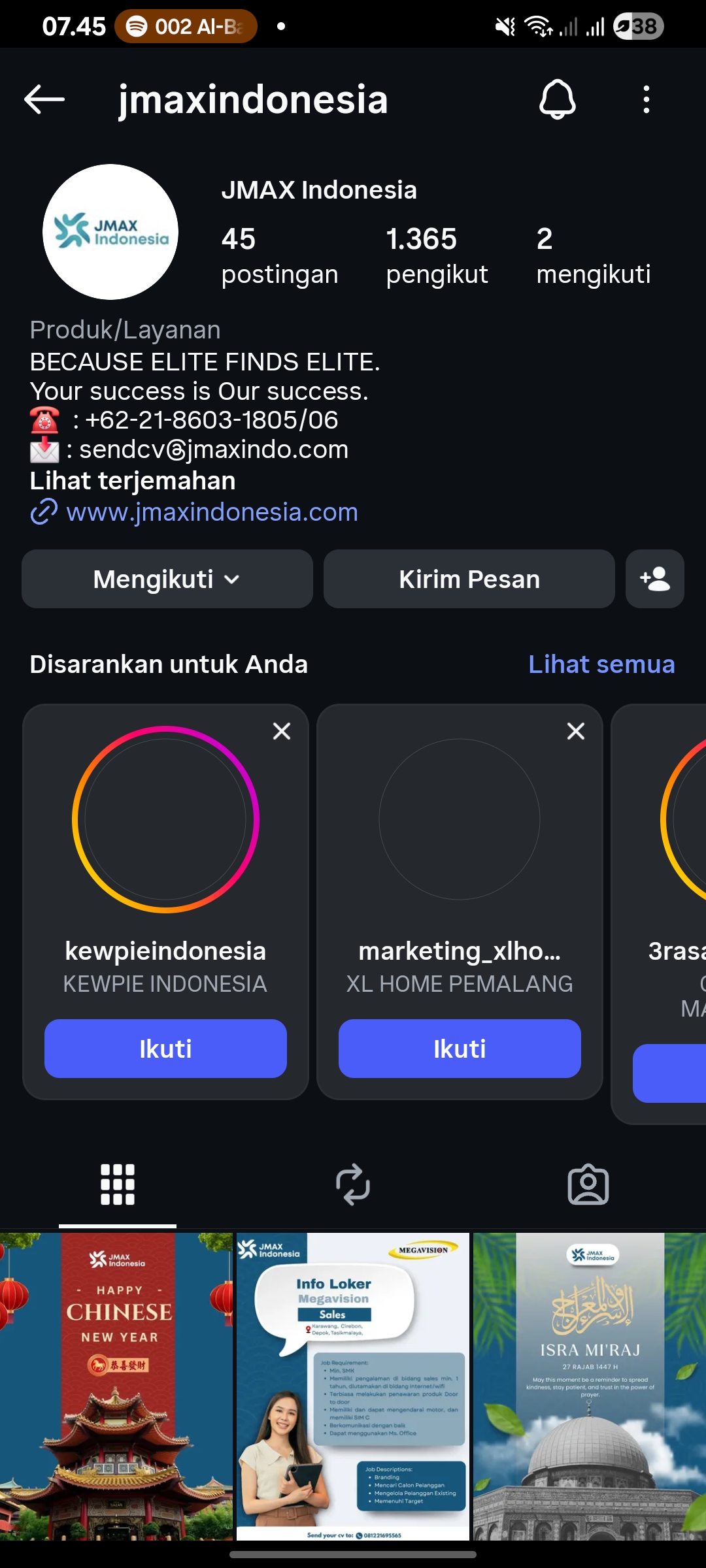Open the notifications bell for jmaxindonesia
This screenshot has height=1568, width=706.
click(557, 99)
